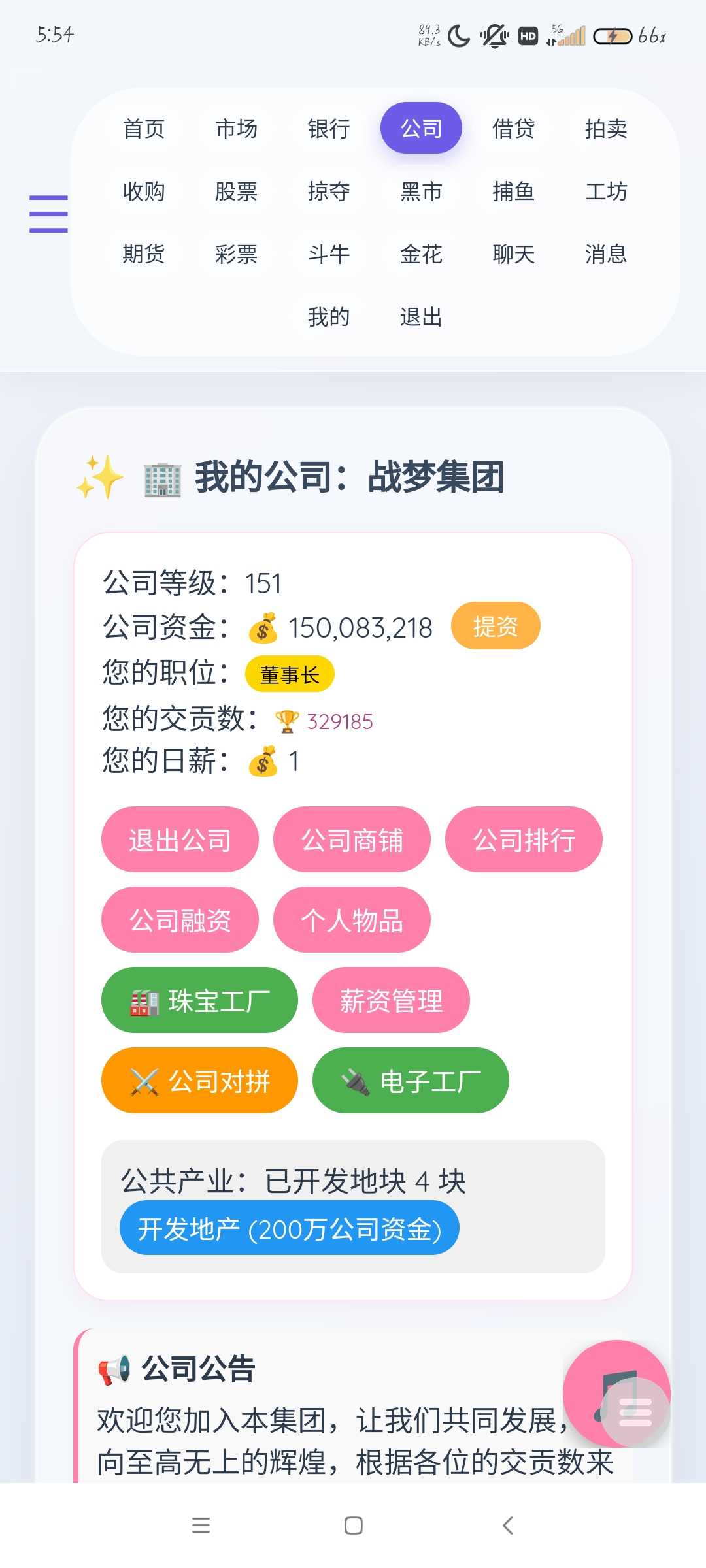View 公司排行 company ranking

click(x=524, y=840)
